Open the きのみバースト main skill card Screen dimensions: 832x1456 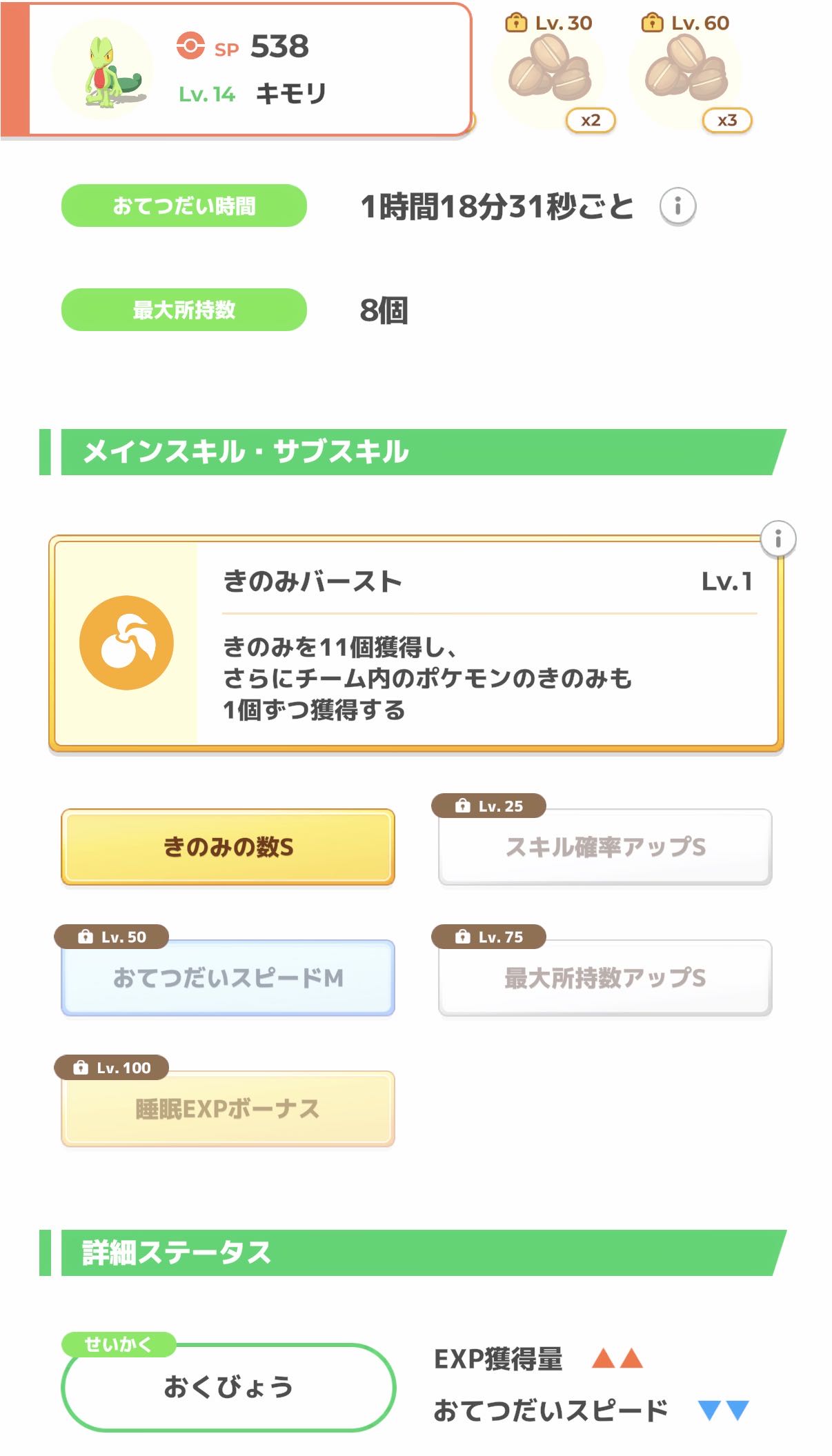pyautogui.click(x=416, y=644)
